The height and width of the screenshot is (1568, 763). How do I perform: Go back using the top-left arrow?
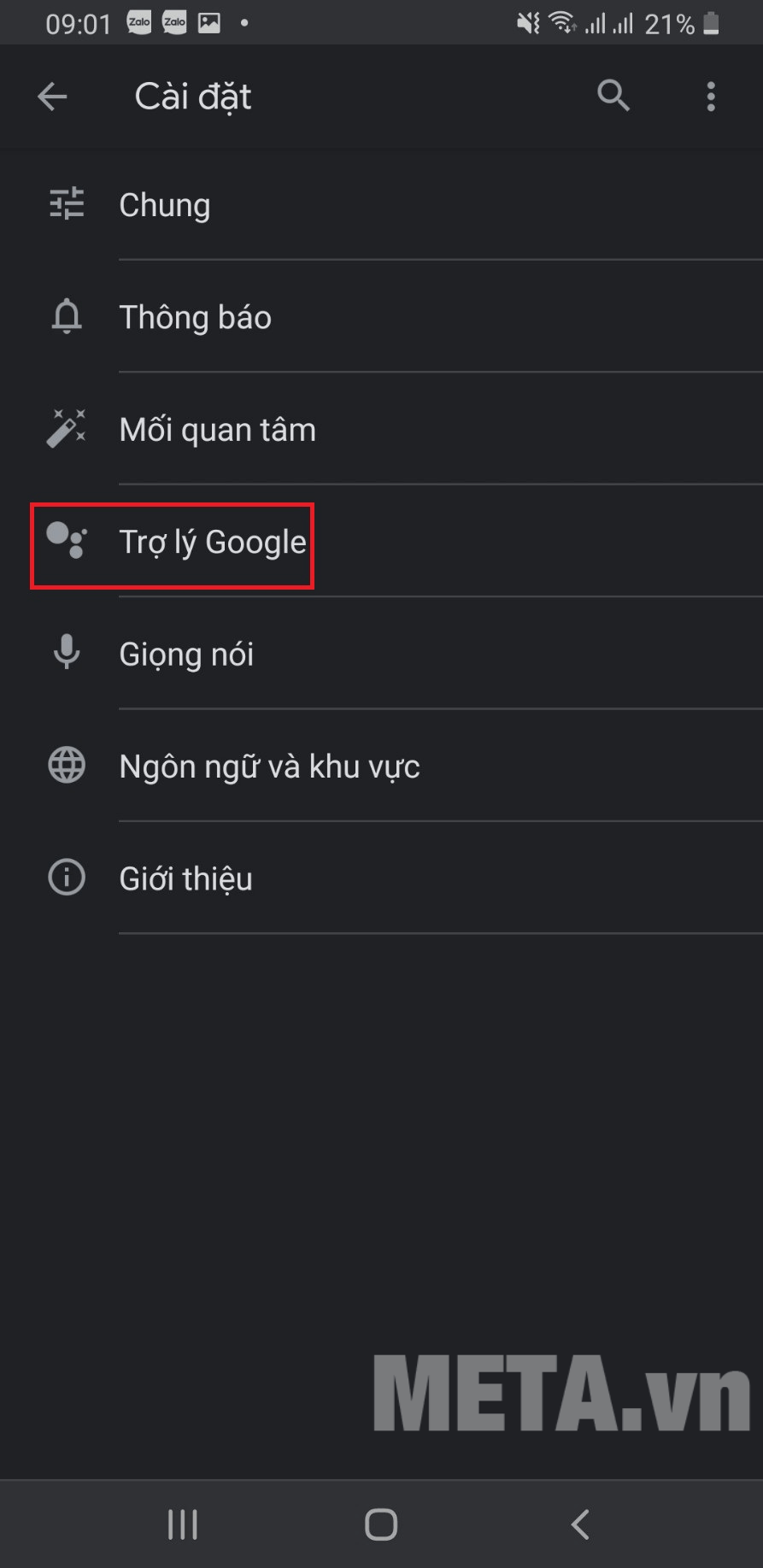(52, 97)
